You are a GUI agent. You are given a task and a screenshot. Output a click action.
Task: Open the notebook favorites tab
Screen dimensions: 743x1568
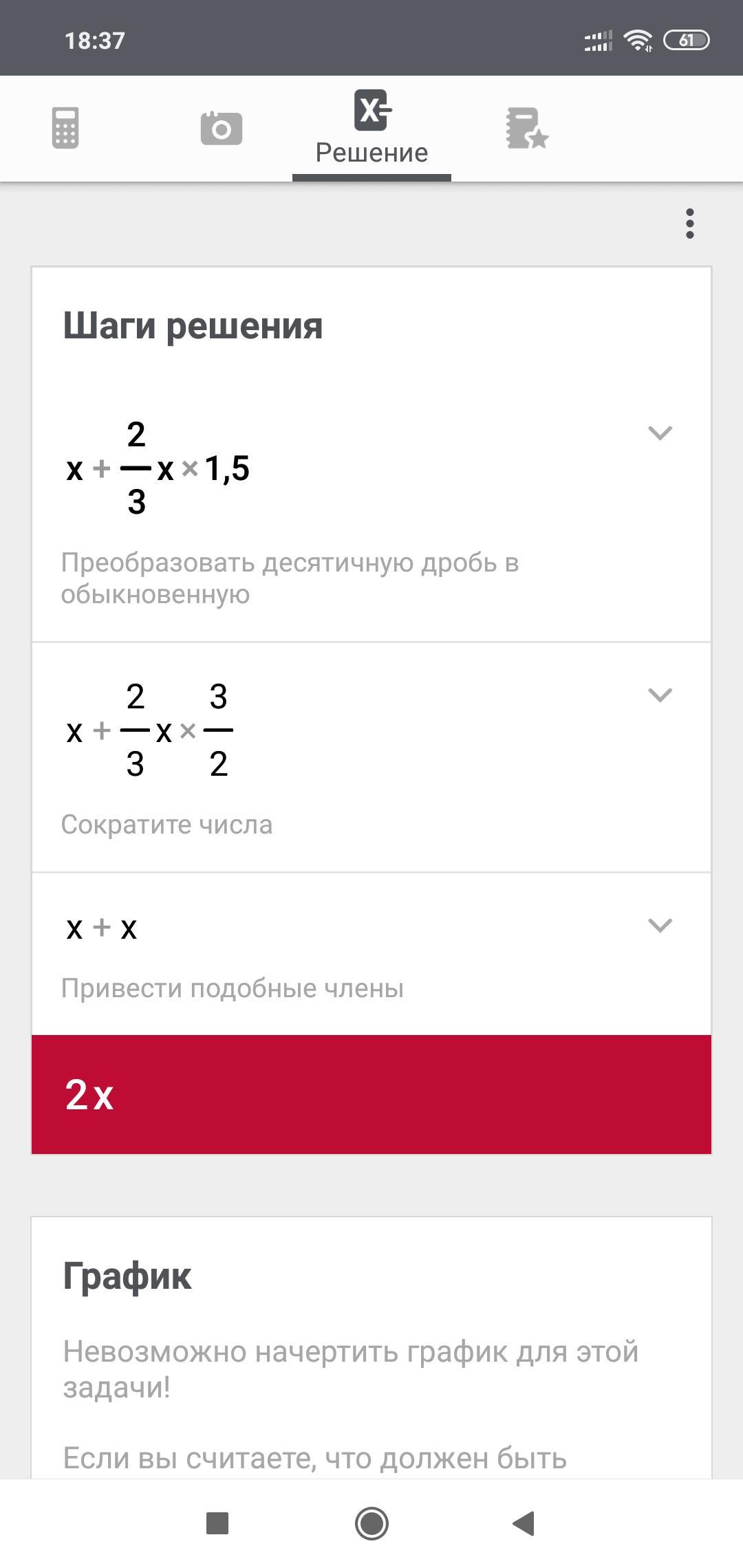coord(527,128)
